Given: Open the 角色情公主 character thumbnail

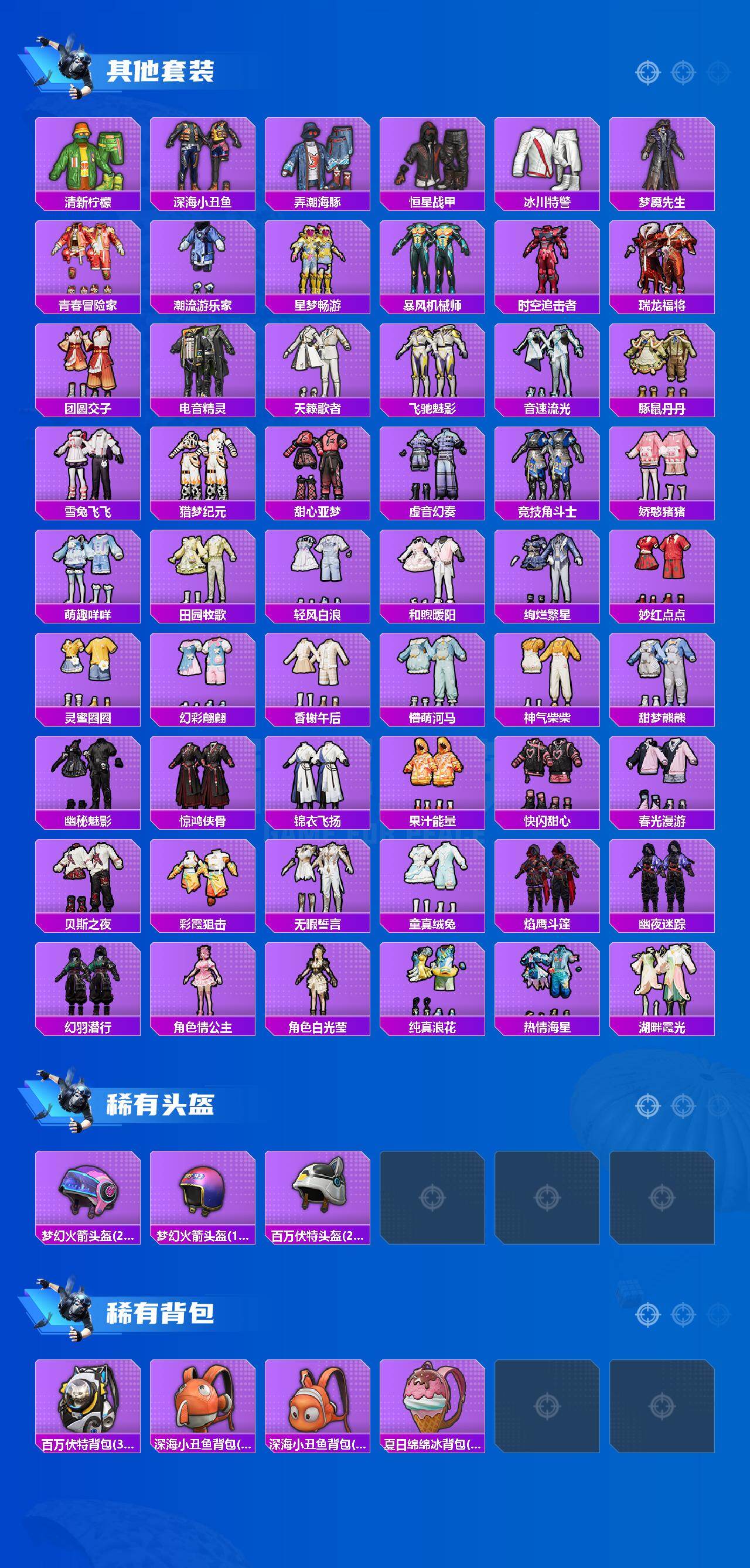Looking at the screenshot, I should [202, 980].
